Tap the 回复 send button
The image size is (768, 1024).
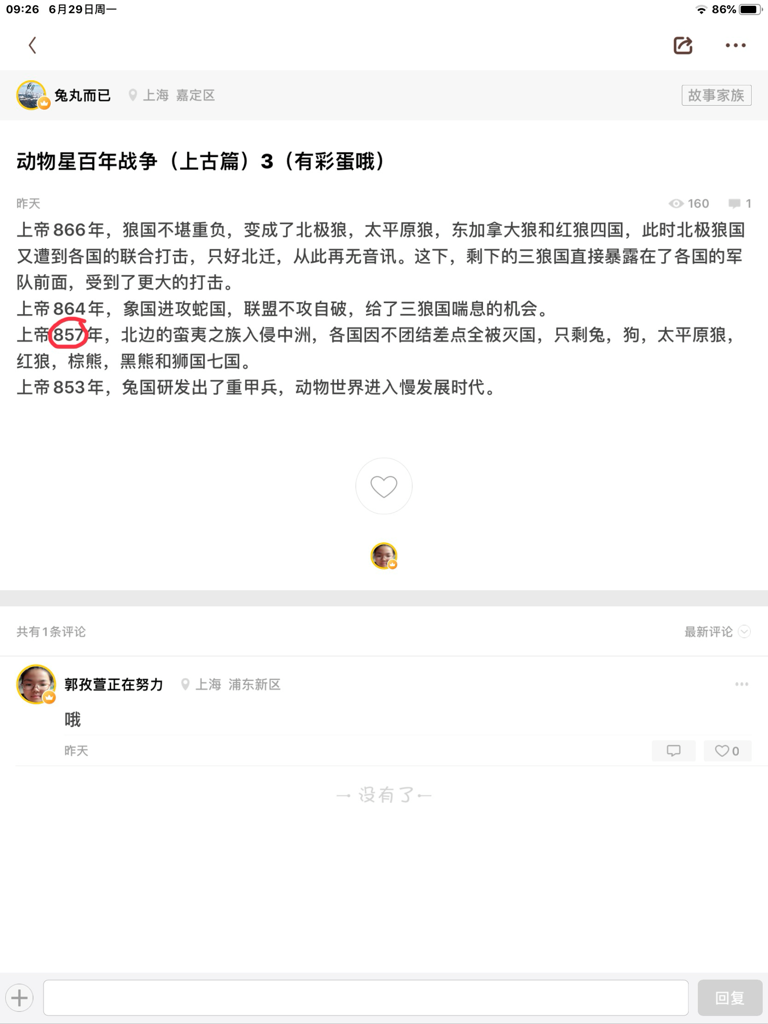pyautogui.click(x=730, y=997)
